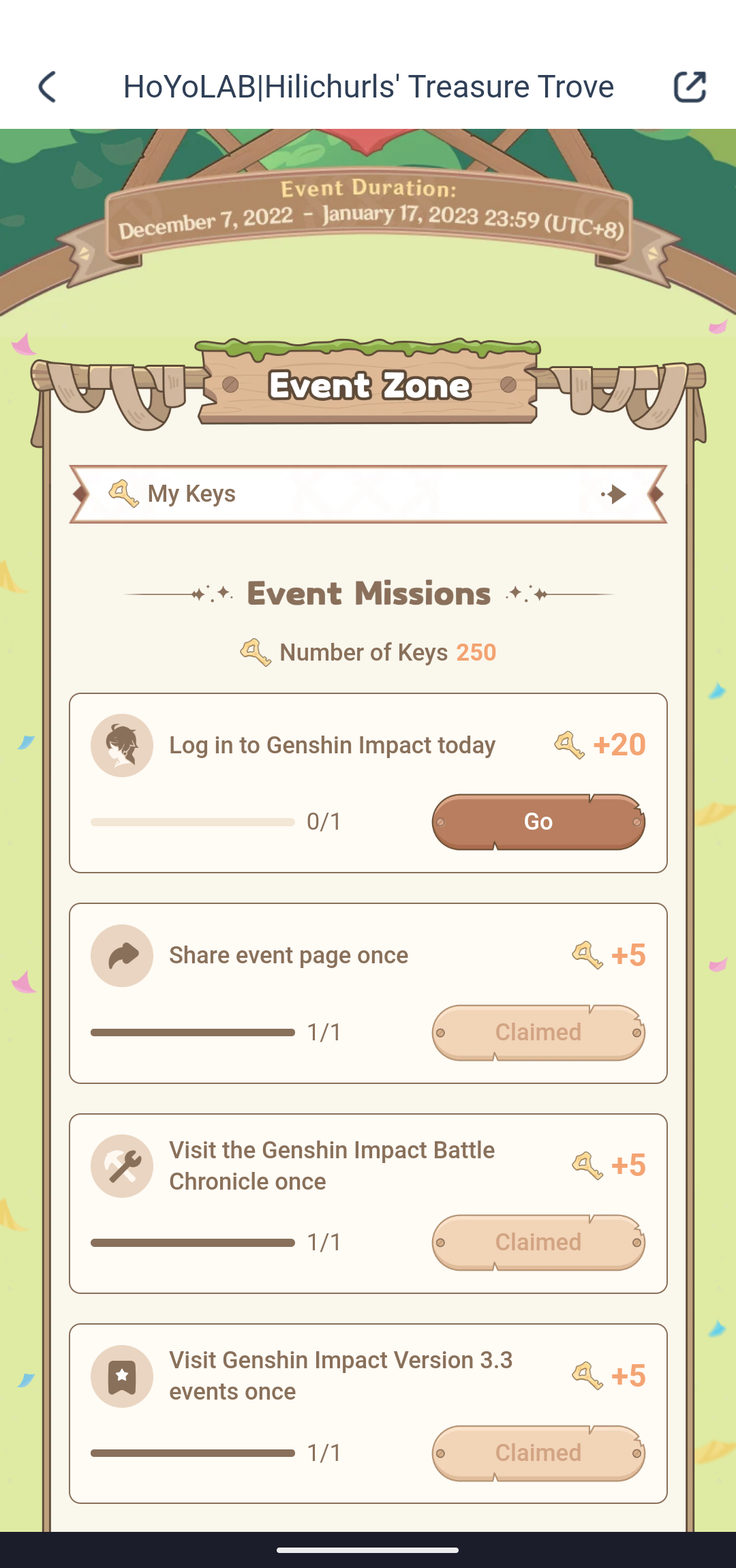Viewport: 736px width, 1568px height.
Task: Tap the home indicator bar at the bottom
Action: coord(368,1548)
